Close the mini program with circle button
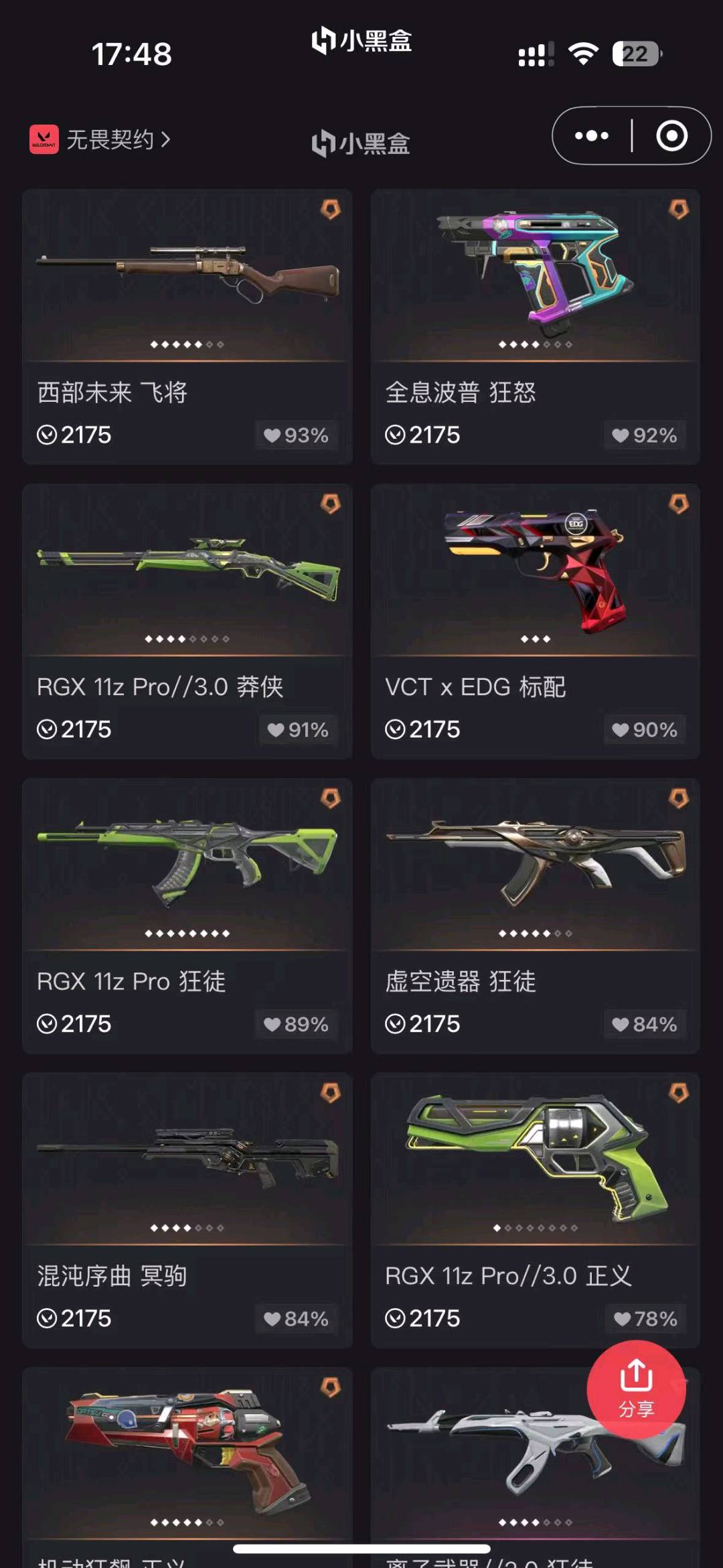This screenshot has width=723, height=1568. (671, 136)
